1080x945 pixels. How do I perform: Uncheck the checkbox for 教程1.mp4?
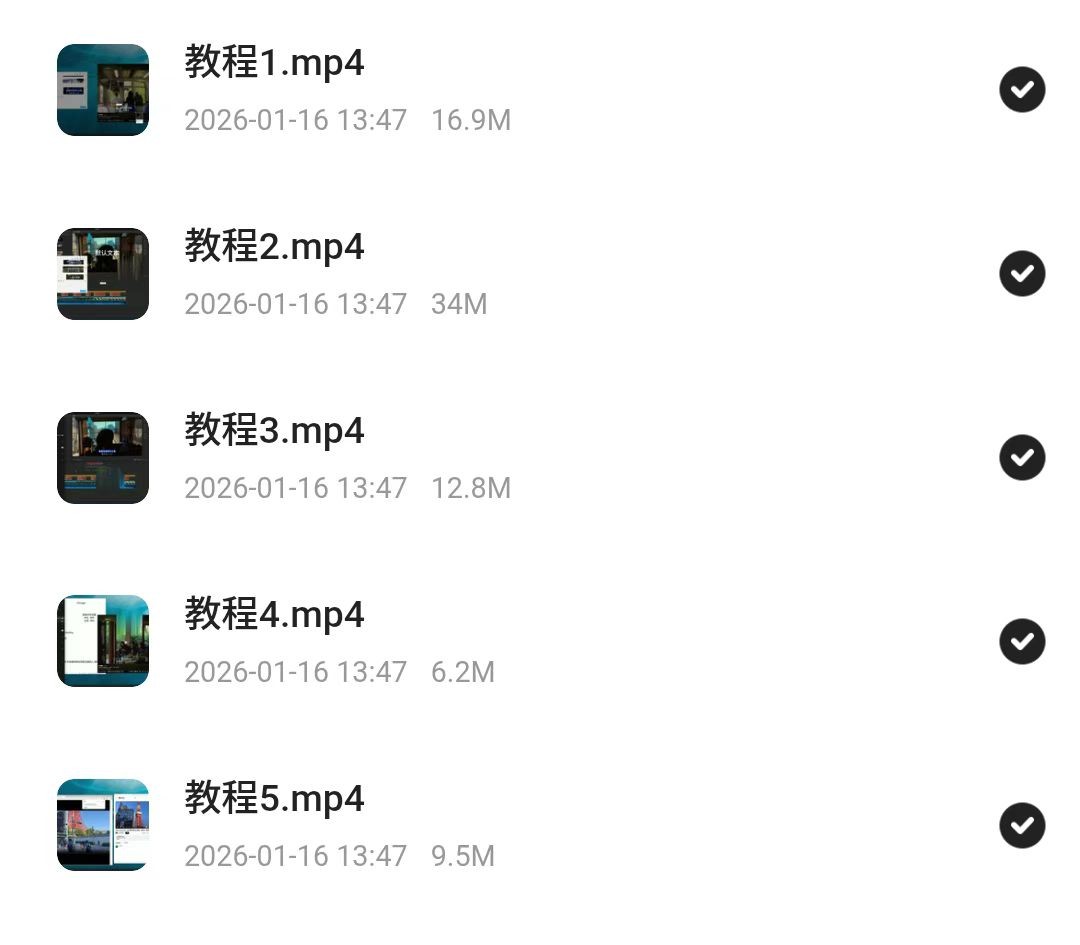pos(1021,90)
